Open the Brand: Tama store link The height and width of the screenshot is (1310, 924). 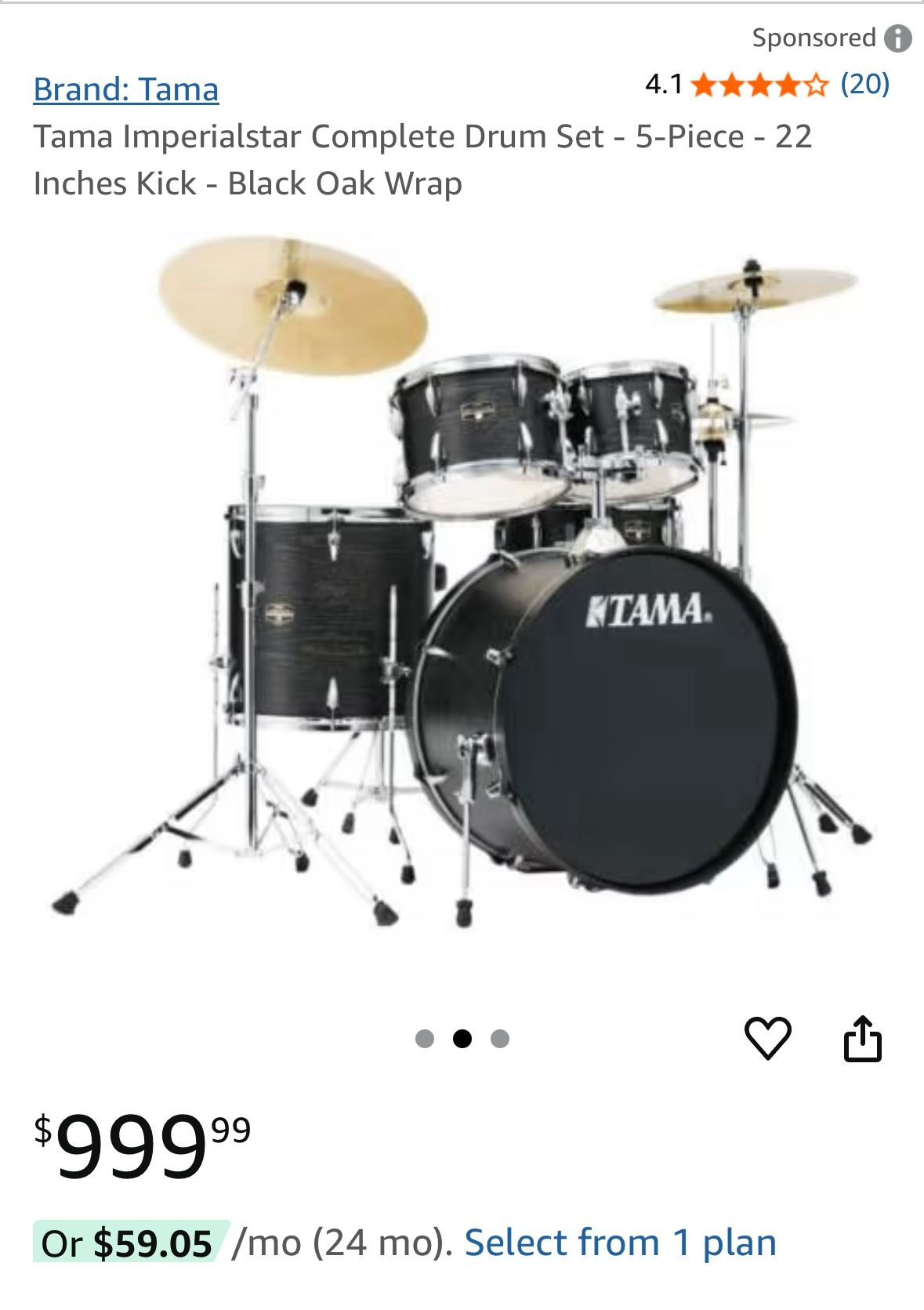125,89
